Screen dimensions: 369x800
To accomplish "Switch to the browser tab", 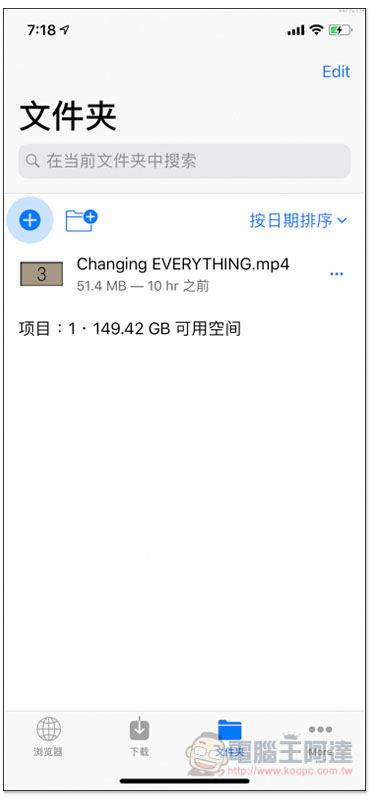I will tap(49, 735).
